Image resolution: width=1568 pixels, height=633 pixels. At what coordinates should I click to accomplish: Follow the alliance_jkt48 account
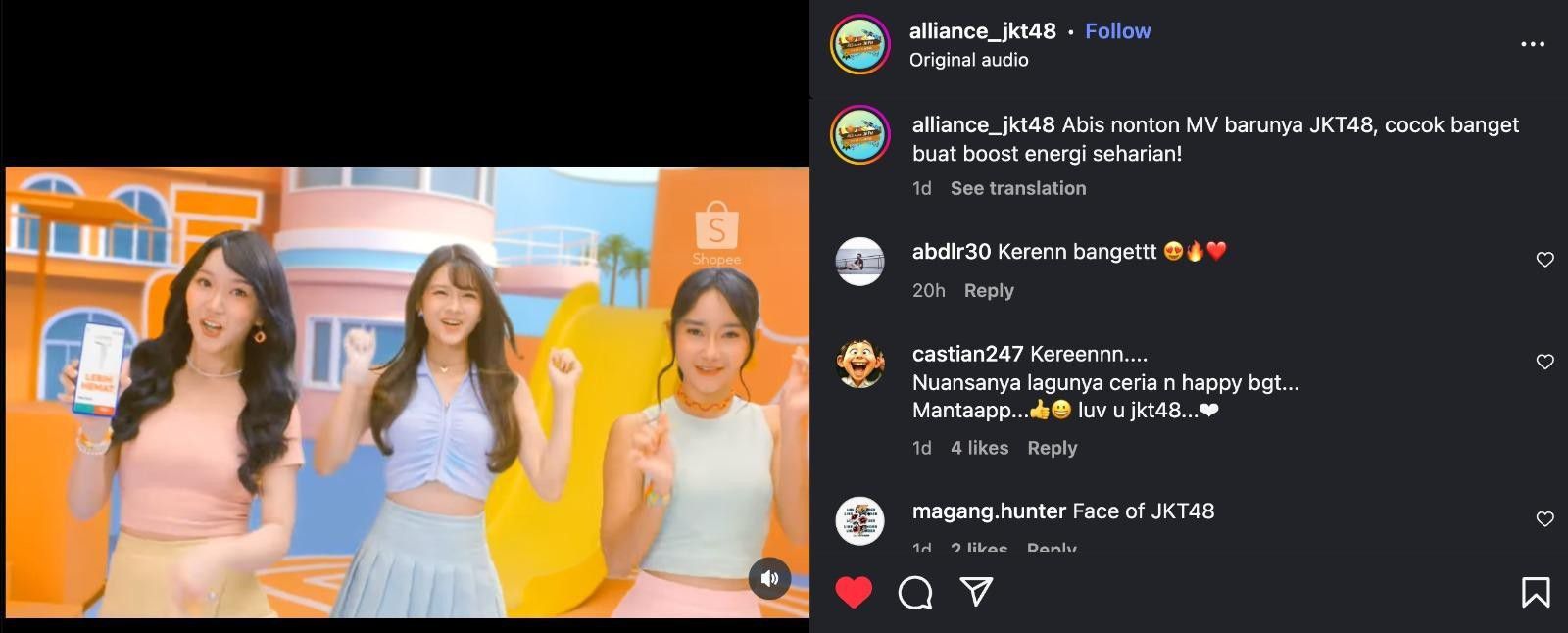(1117, 31)
